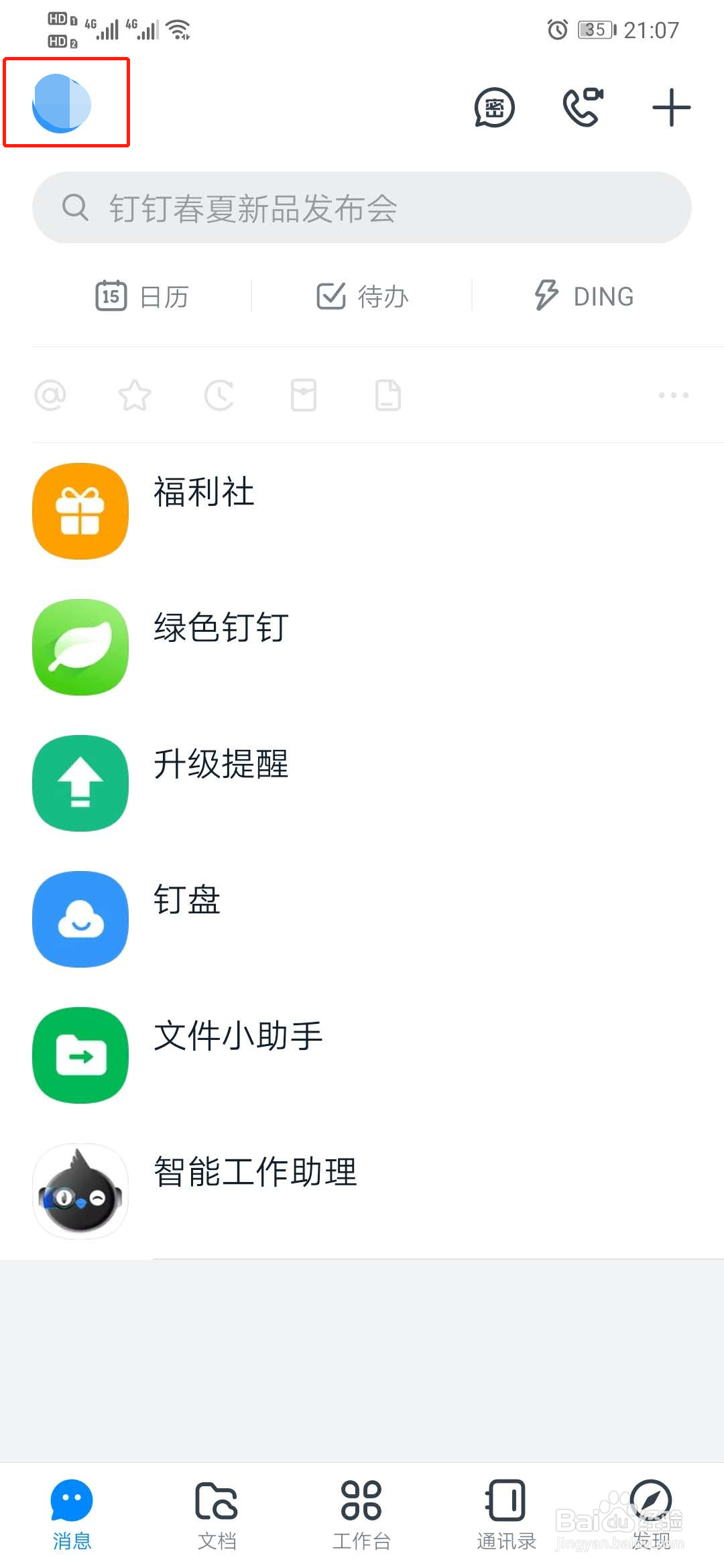The width and height of the screenshot is (724, 1568).
Task: Filter messages by @ mentions
Action: tap(50, 395)
